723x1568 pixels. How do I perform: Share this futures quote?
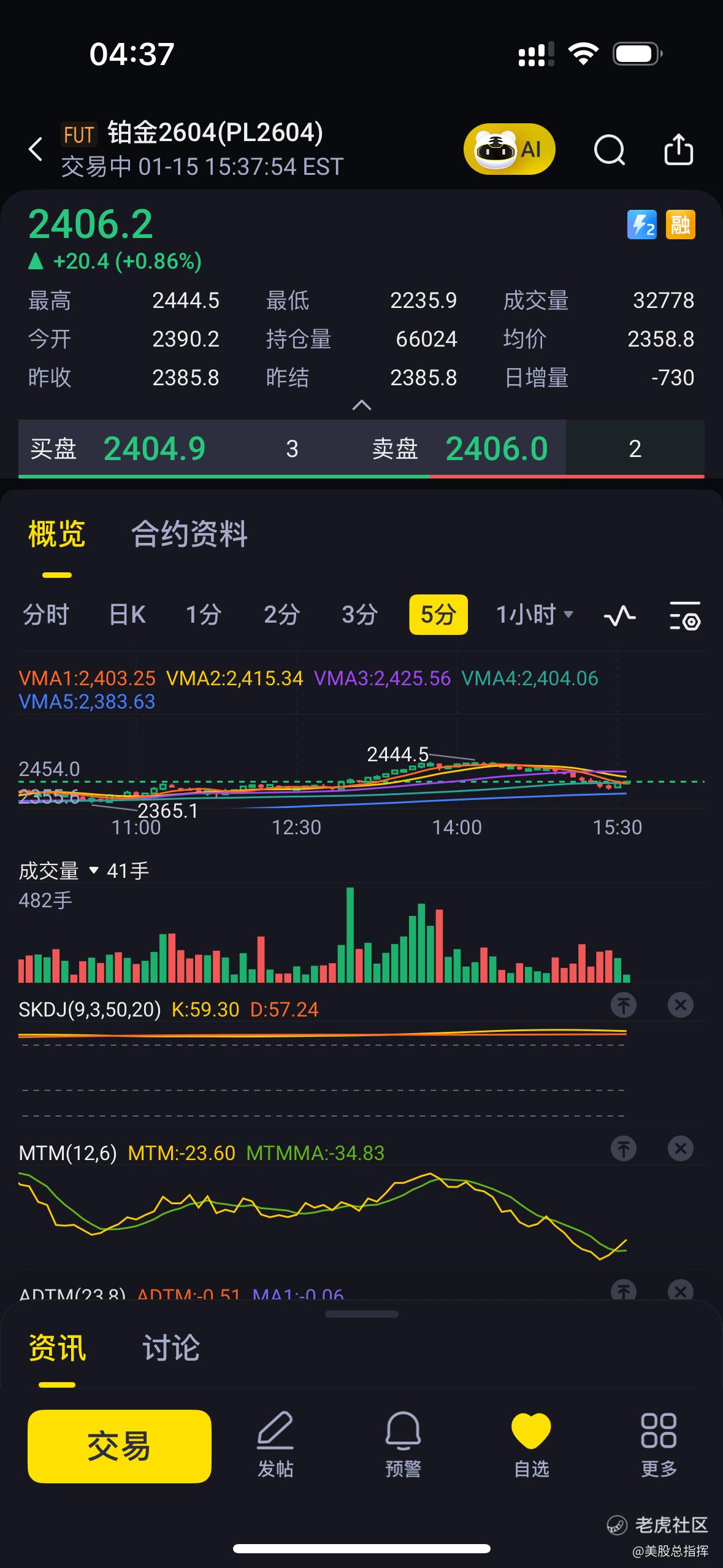coord(678,150)
